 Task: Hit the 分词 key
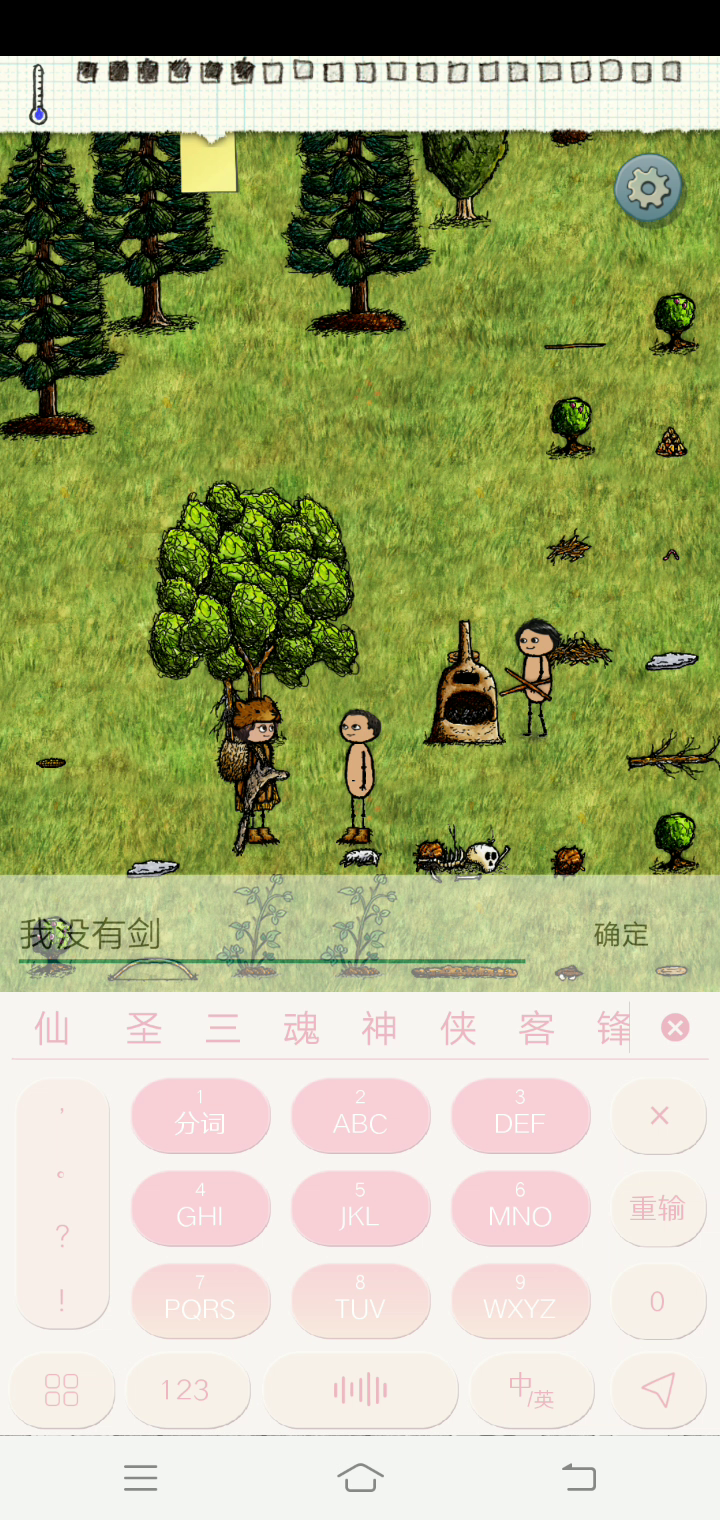click(x=200, y=1115)
